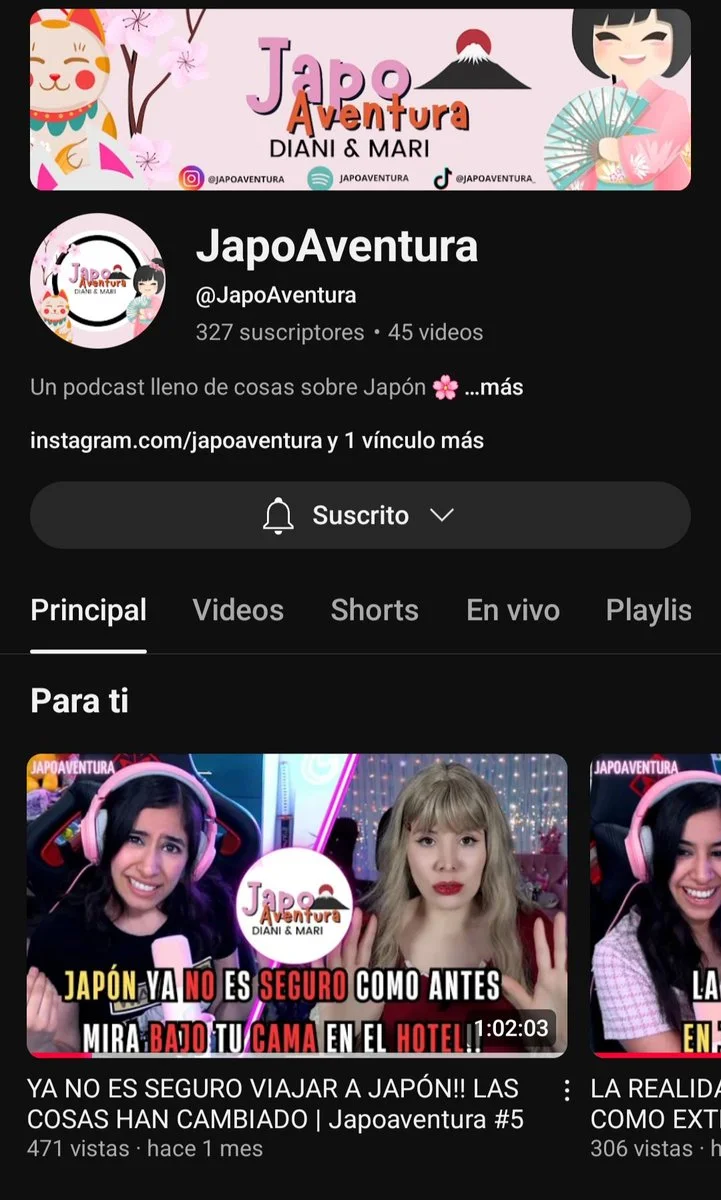Switch to the Videos tab
This screenshot has height=1200, width=721.
238,610
